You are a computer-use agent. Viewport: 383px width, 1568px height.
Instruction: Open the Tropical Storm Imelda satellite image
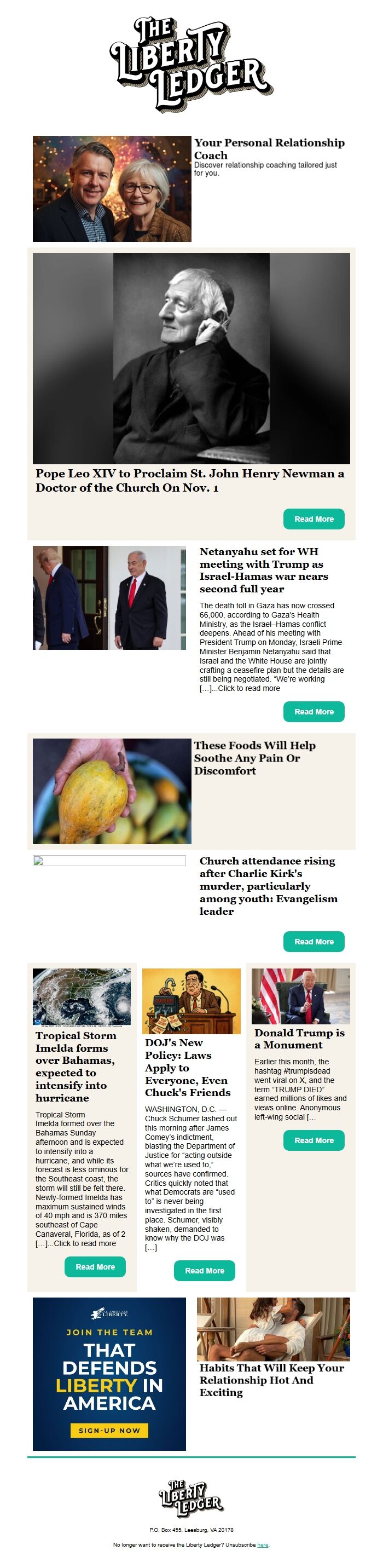point(82,996)
